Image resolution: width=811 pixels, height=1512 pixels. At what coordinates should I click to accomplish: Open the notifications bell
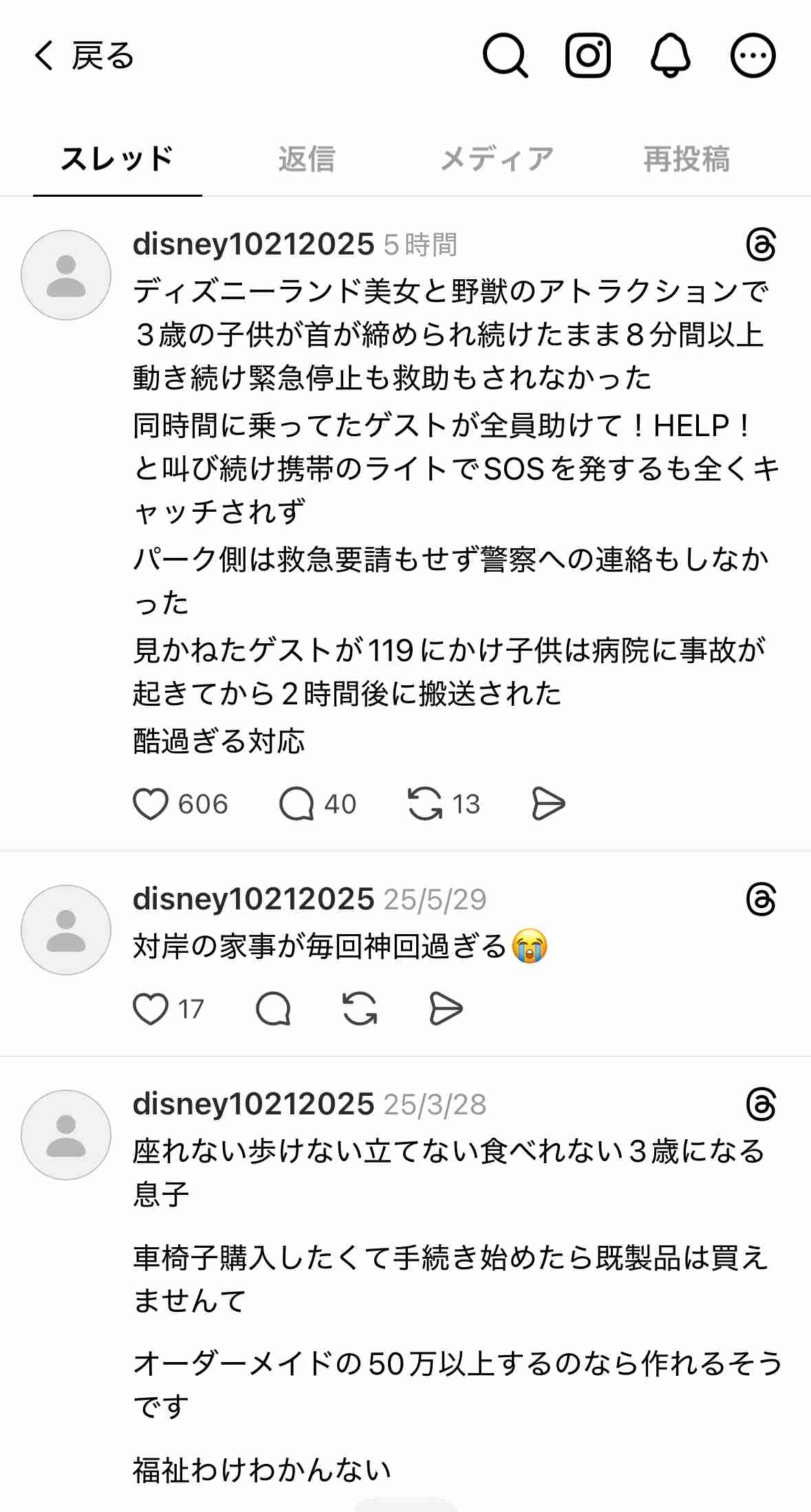pyautogui.click(x=670, y=56)
